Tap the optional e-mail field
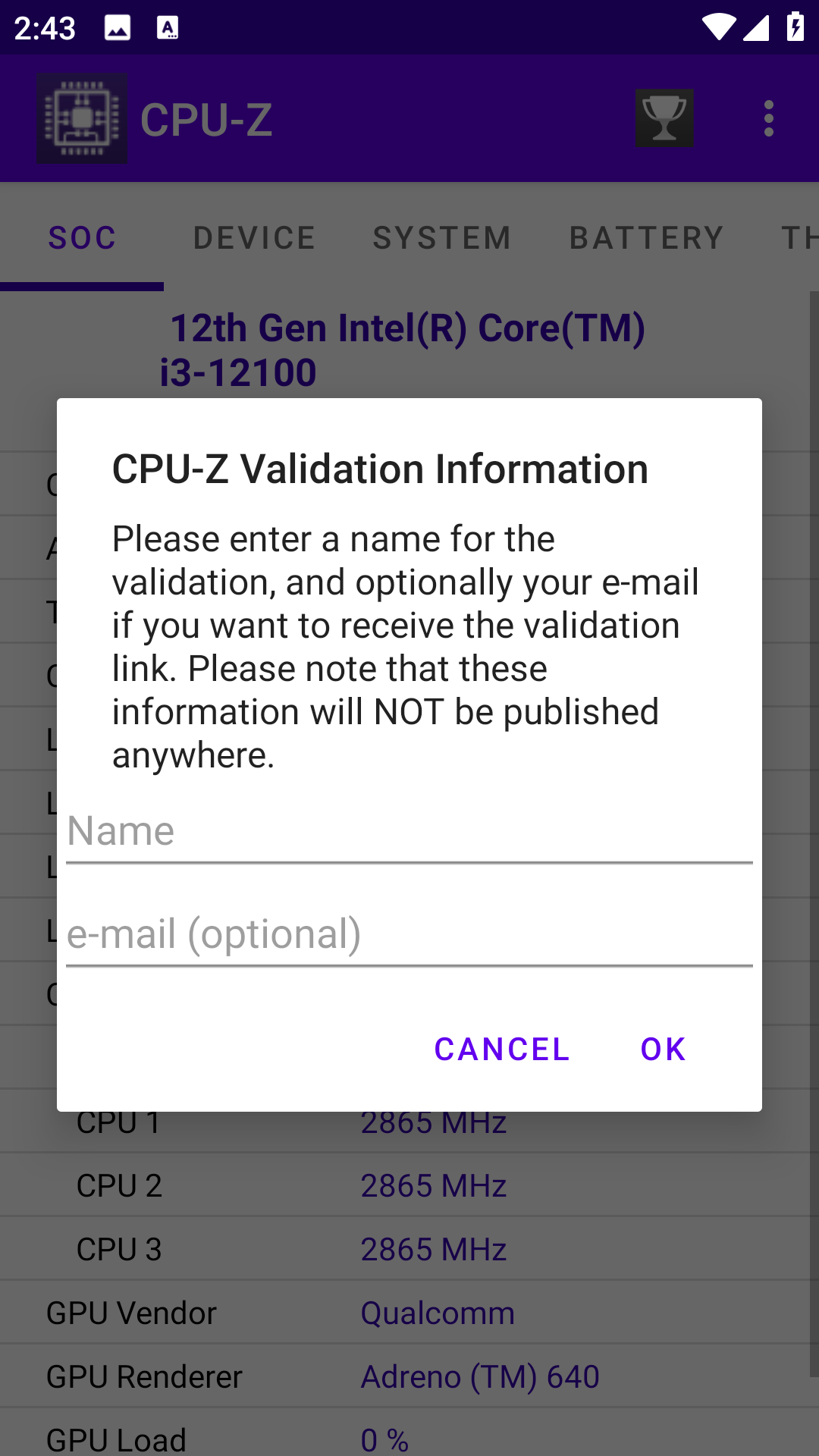819x1456 pixels. 409,934
